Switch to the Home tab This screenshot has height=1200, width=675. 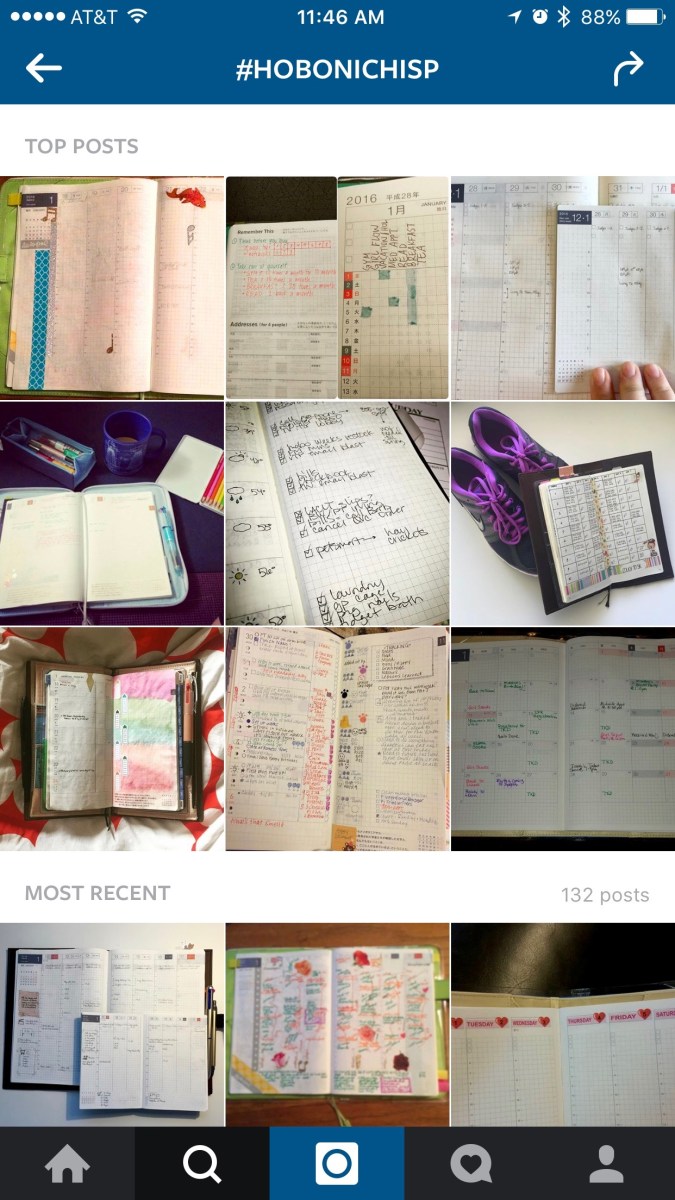(67, 1164)
